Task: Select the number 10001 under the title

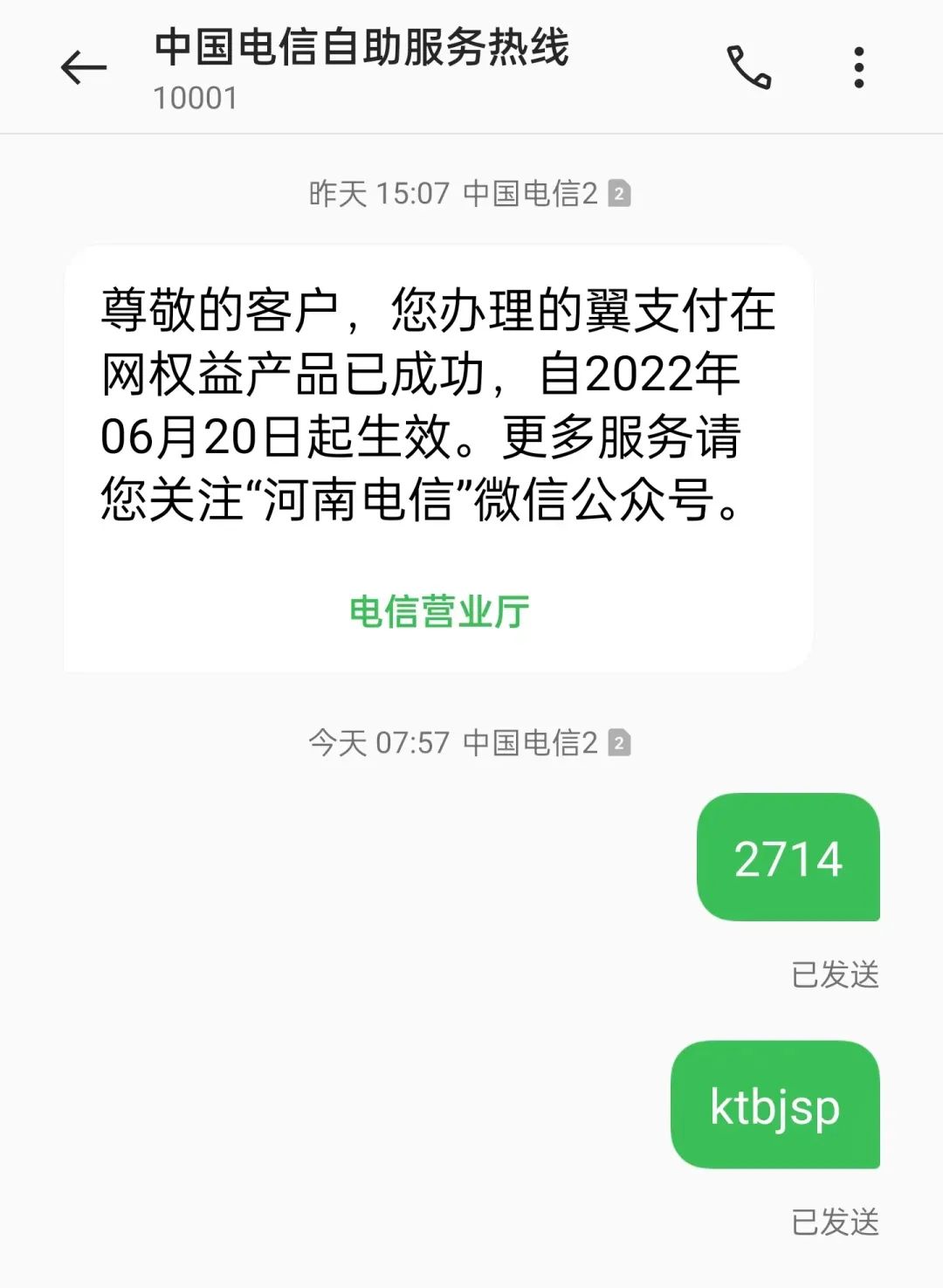Action: tap(194, 98)
